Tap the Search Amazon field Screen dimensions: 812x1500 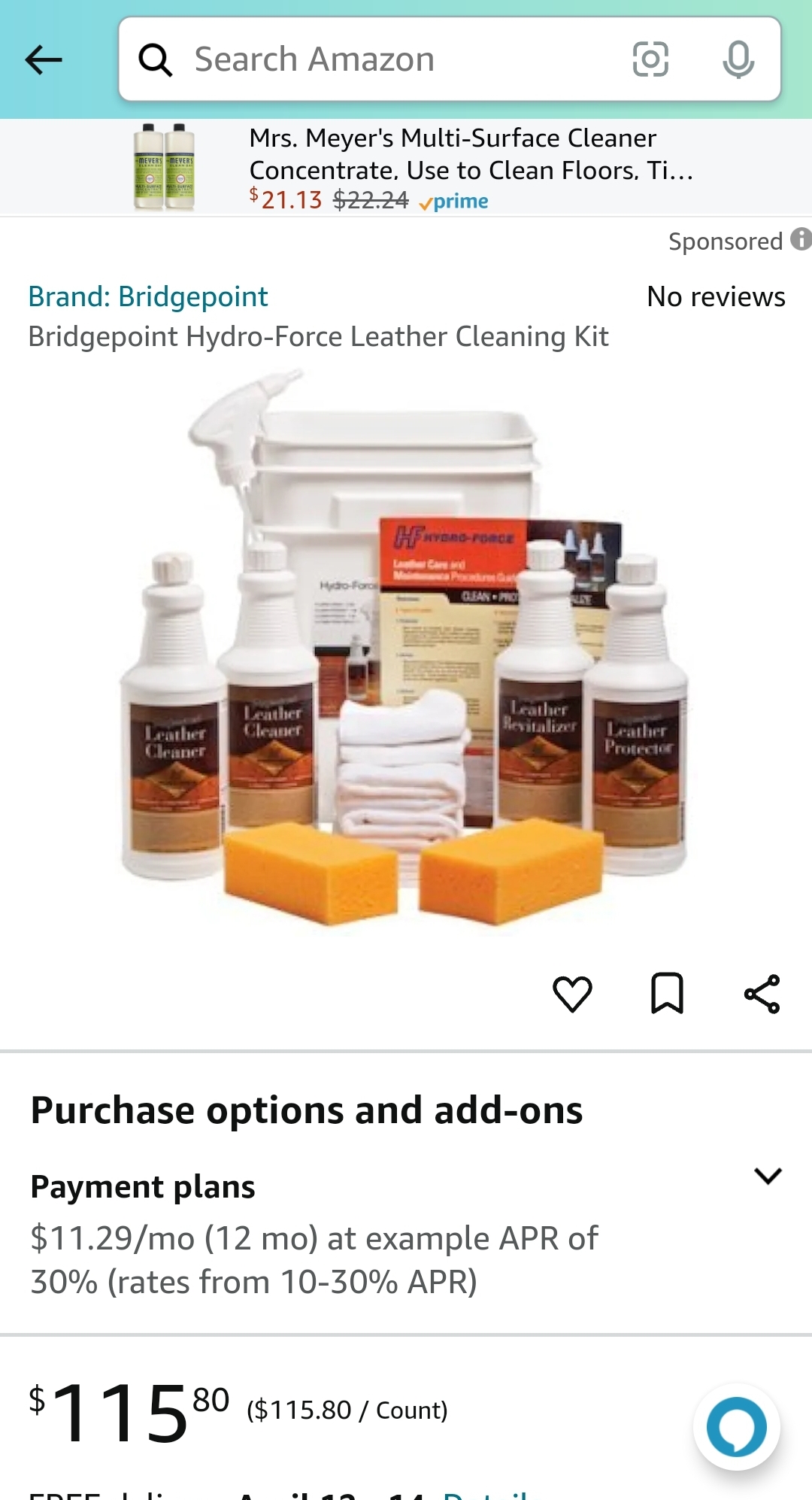(376, 59)
